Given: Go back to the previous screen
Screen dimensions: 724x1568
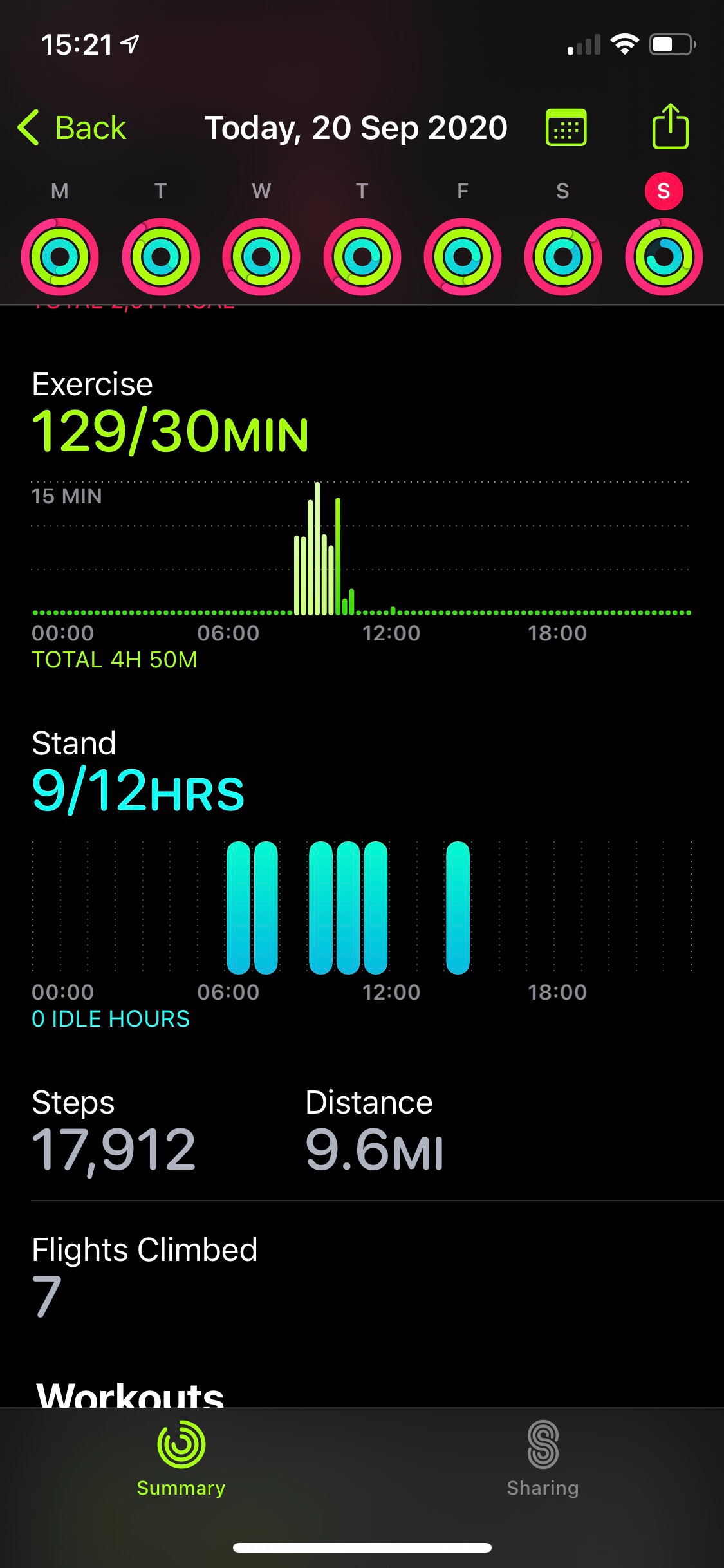Looking at the screenshot, I should [72, 127].
